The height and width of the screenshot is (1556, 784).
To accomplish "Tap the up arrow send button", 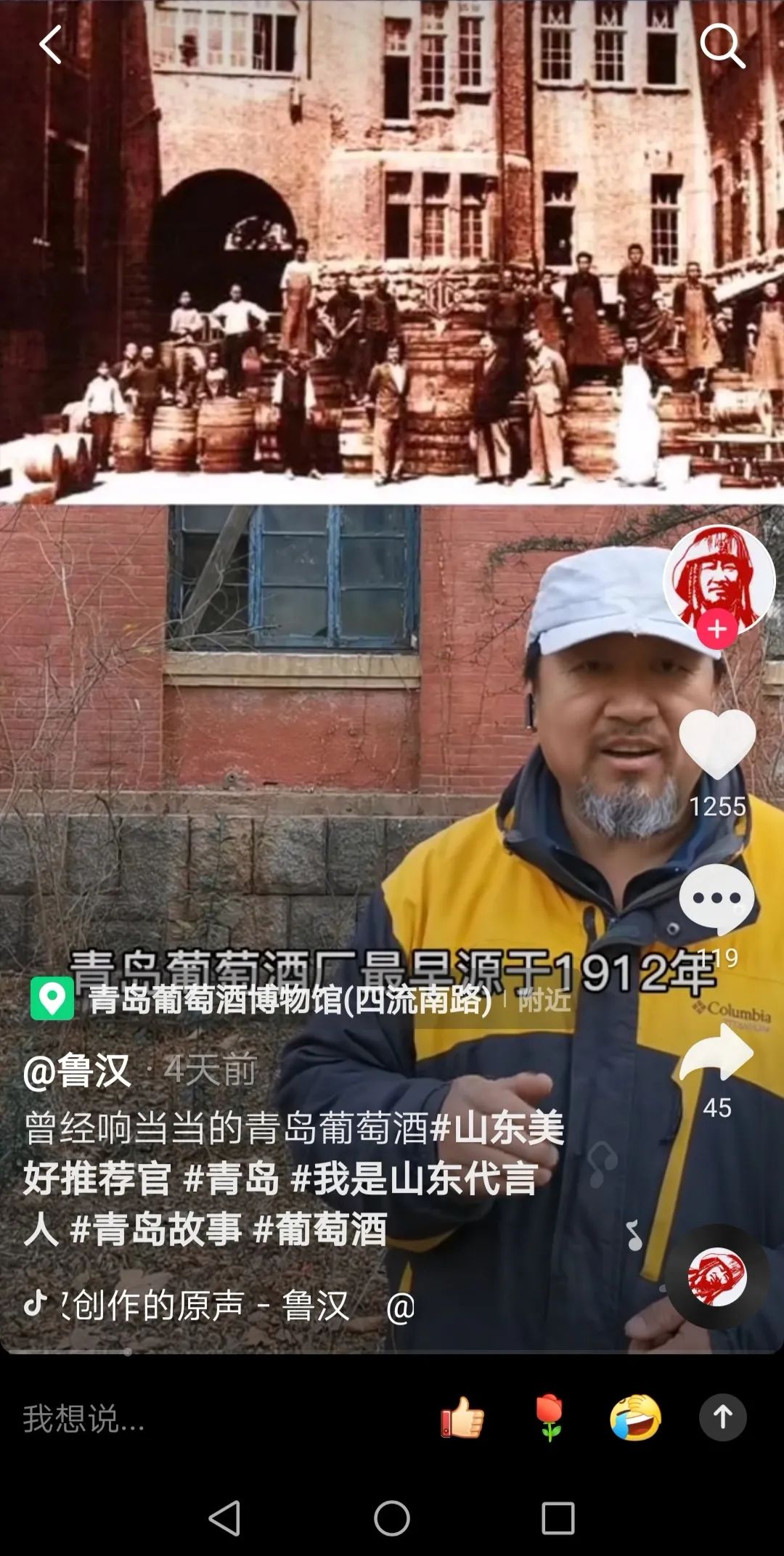I will [722, 1417].
